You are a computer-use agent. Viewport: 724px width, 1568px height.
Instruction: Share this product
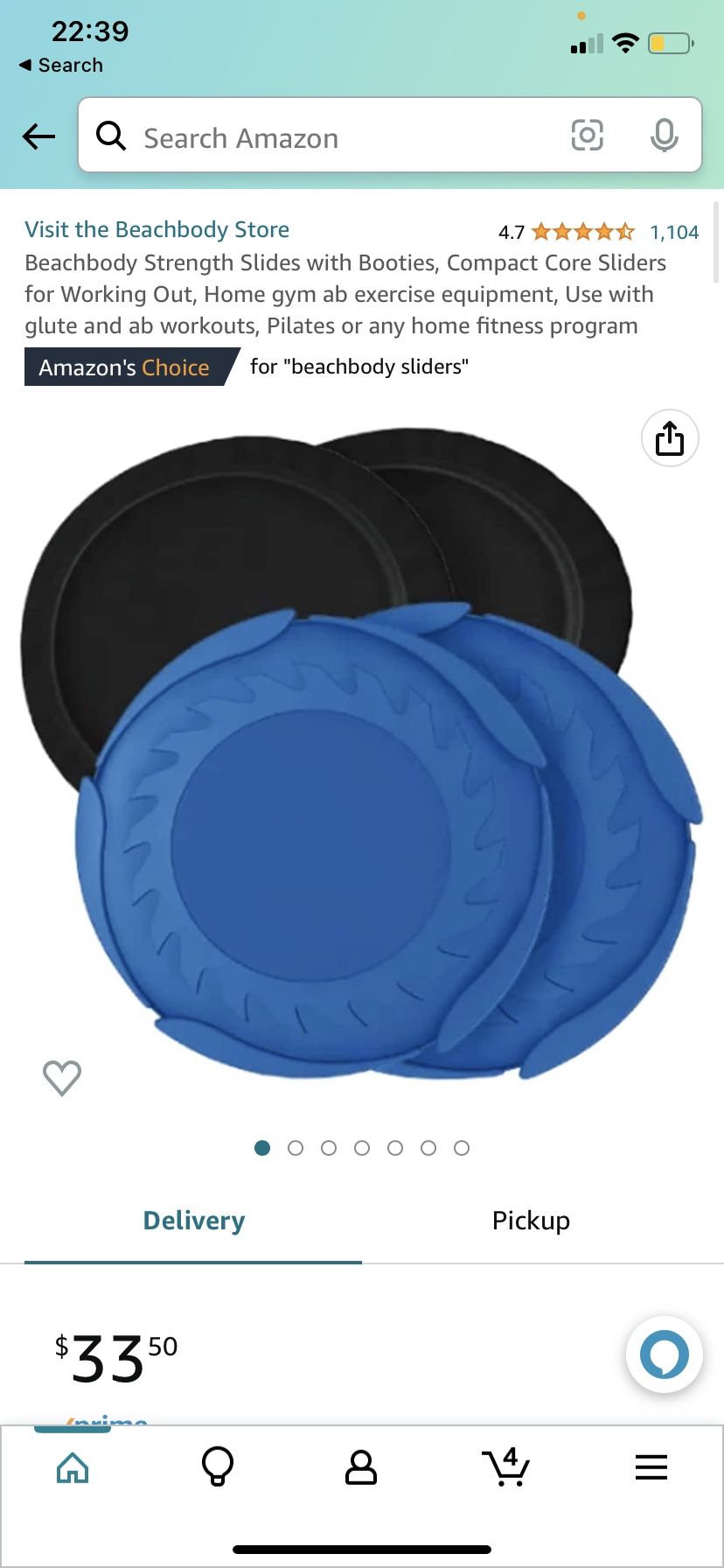point(670,438)
